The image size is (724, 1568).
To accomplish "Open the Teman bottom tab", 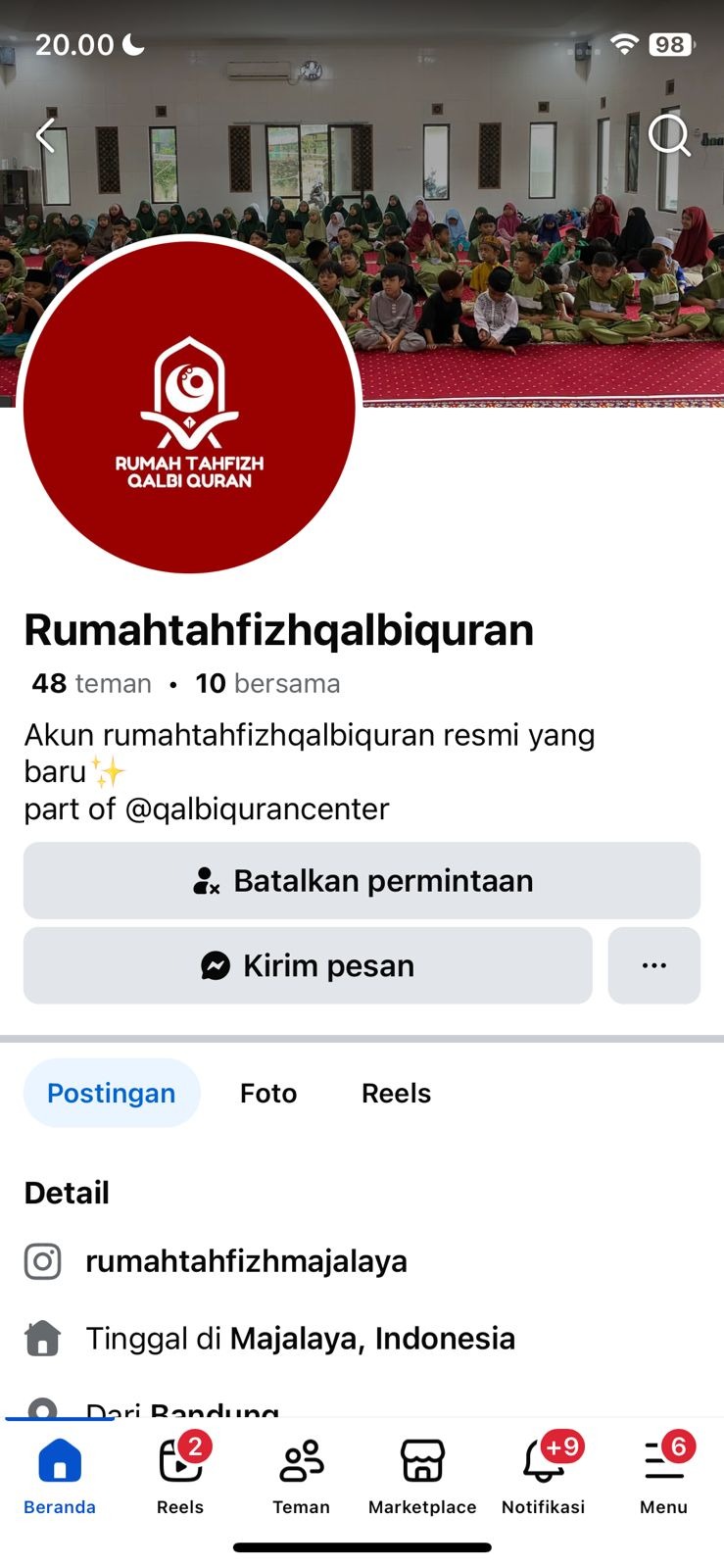I will (x=301, y=1475).
